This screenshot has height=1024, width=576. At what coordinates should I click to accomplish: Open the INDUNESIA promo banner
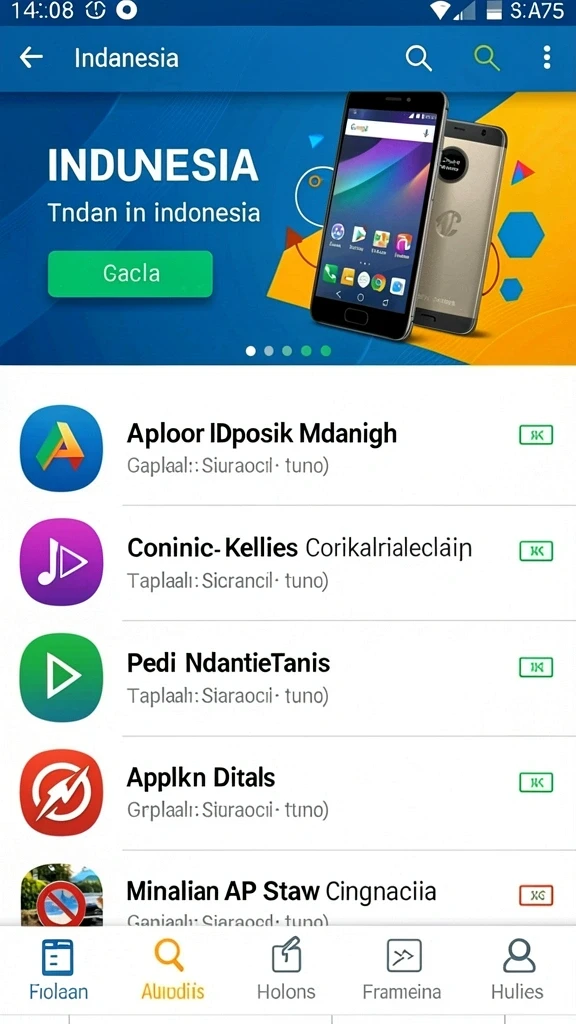tap(288, 228)
